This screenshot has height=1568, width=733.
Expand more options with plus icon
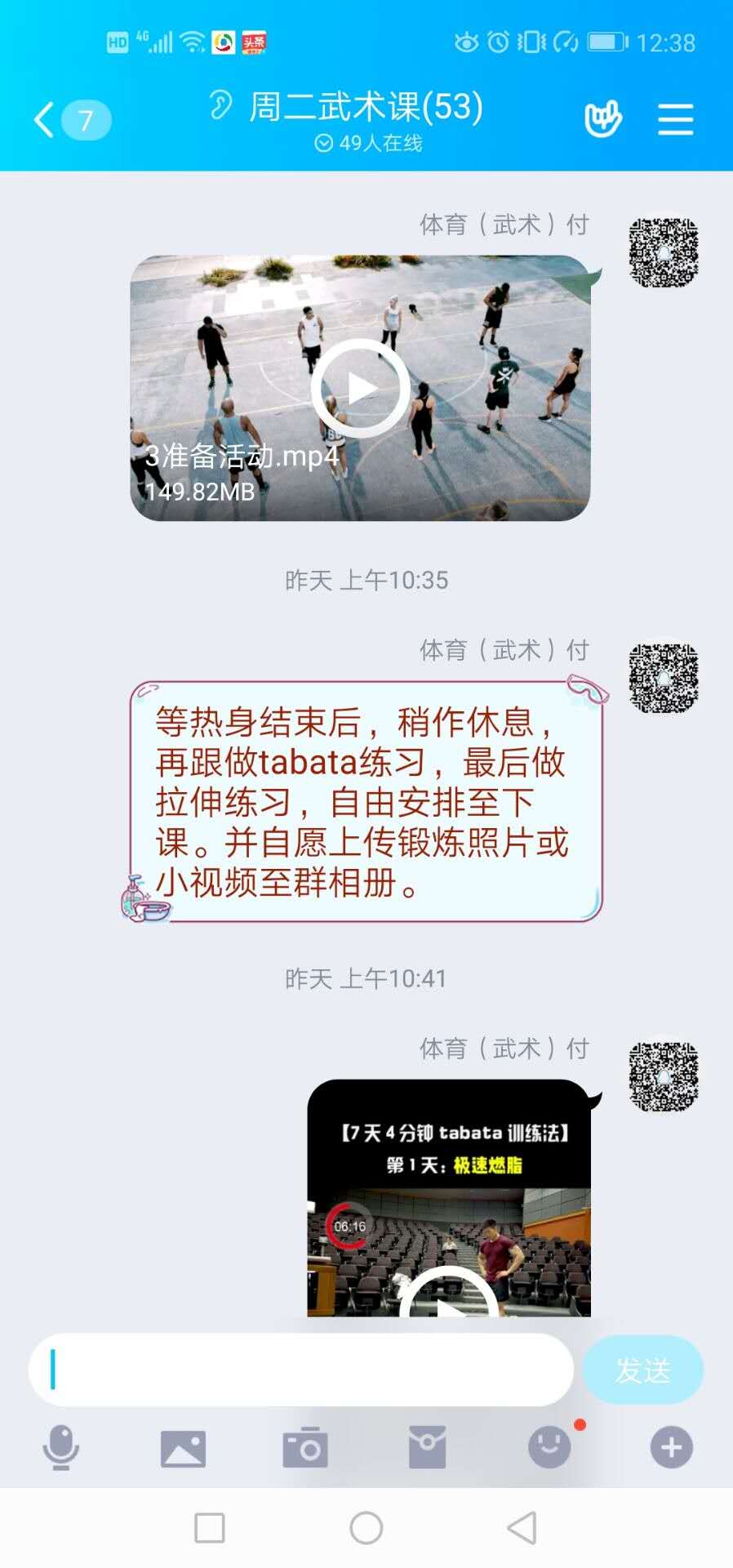point(671,1448)
